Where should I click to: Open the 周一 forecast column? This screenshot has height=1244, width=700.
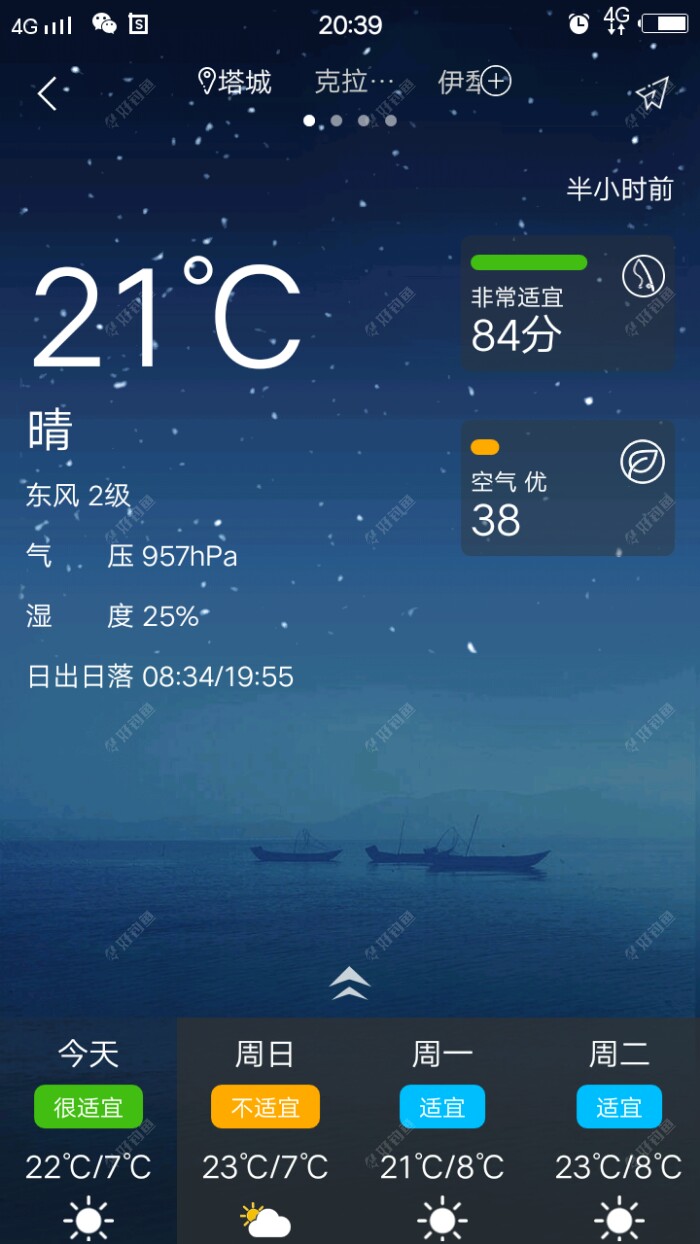tap(442, 1130)
